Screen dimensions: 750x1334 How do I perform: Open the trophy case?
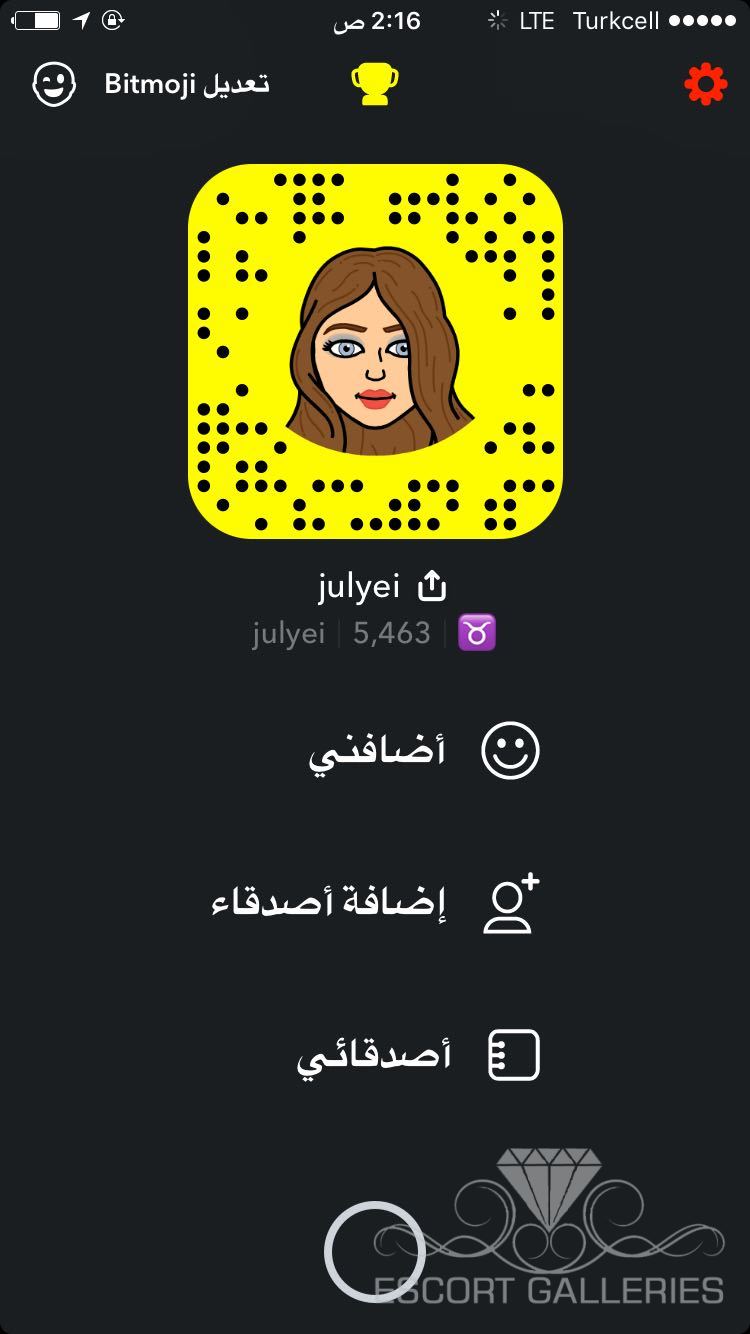pos(375,85)
